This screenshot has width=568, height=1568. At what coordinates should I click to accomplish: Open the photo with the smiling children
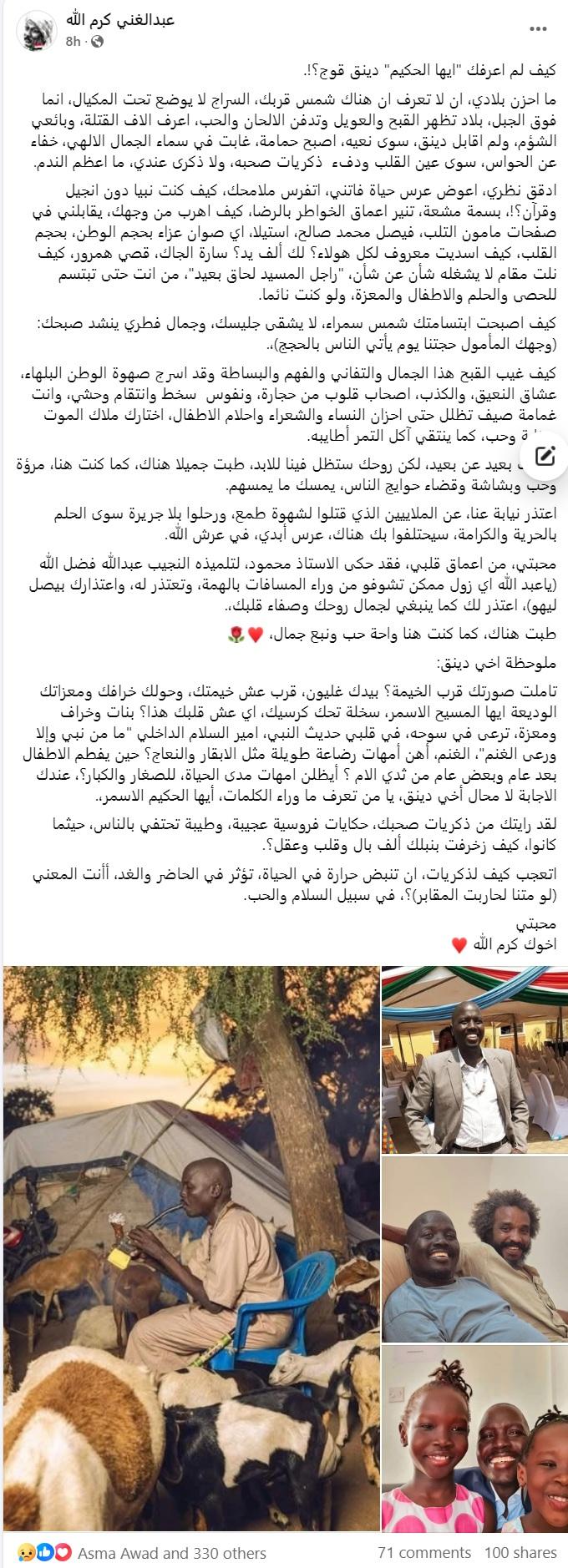[474, 1437]
